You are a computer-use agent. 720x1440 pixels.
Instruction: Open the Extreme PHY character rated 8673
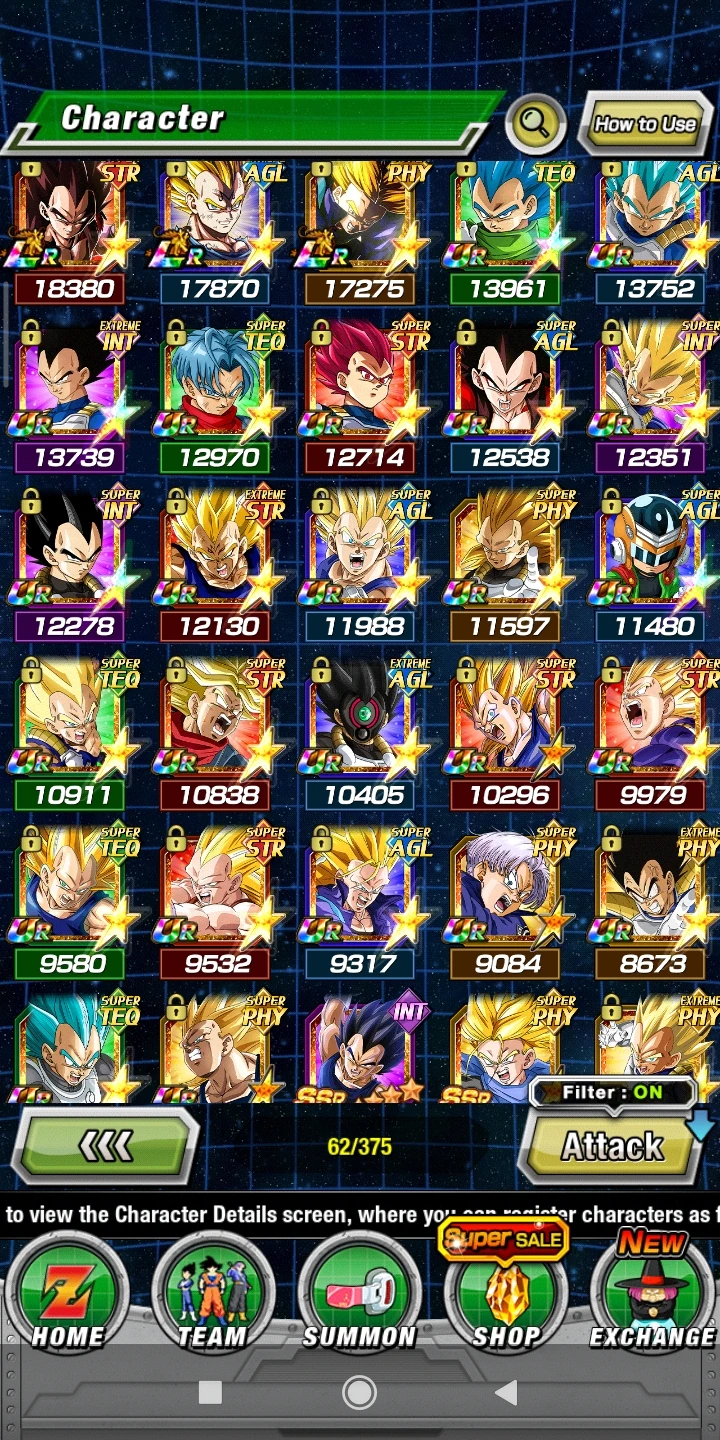click(650, 892)
